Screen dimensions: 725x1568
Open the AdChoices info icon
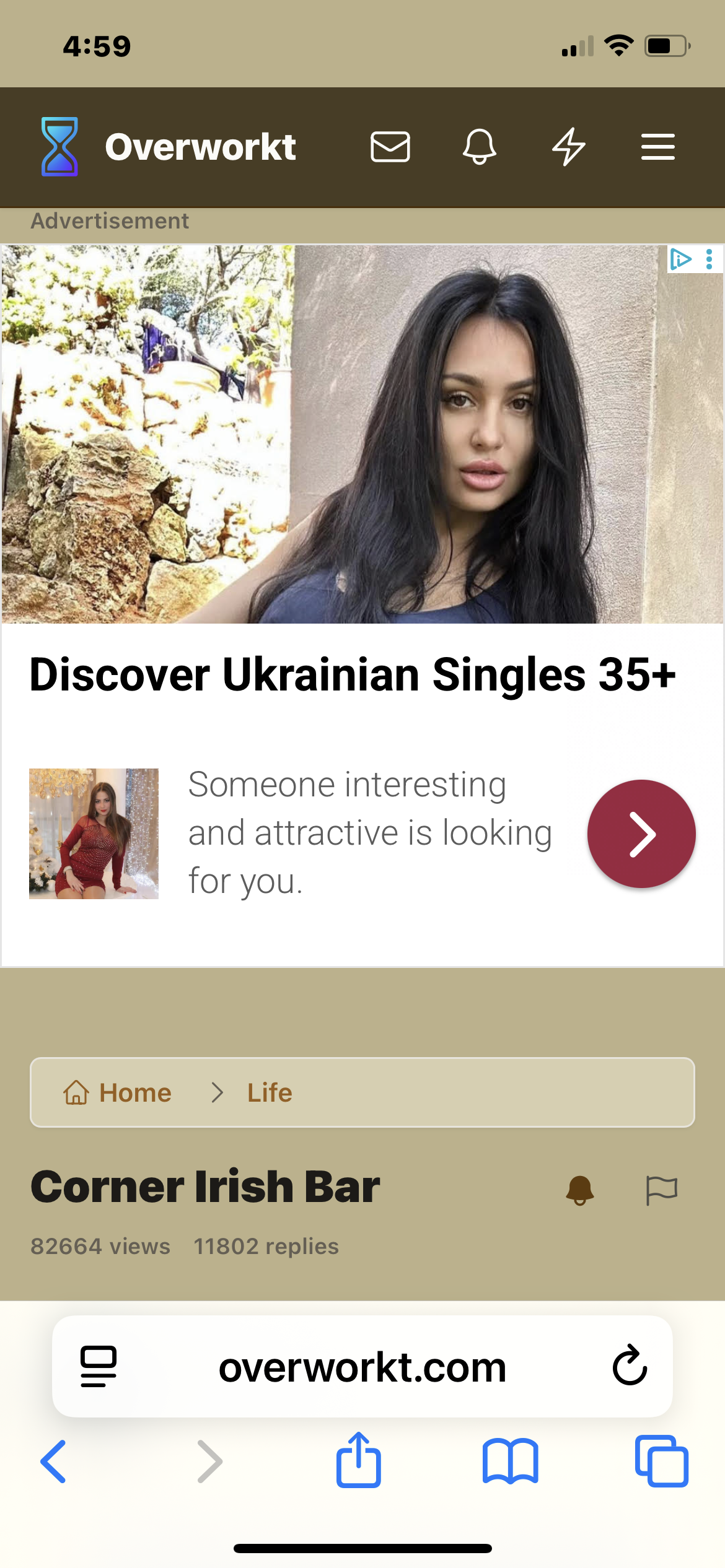coord(680,259)
